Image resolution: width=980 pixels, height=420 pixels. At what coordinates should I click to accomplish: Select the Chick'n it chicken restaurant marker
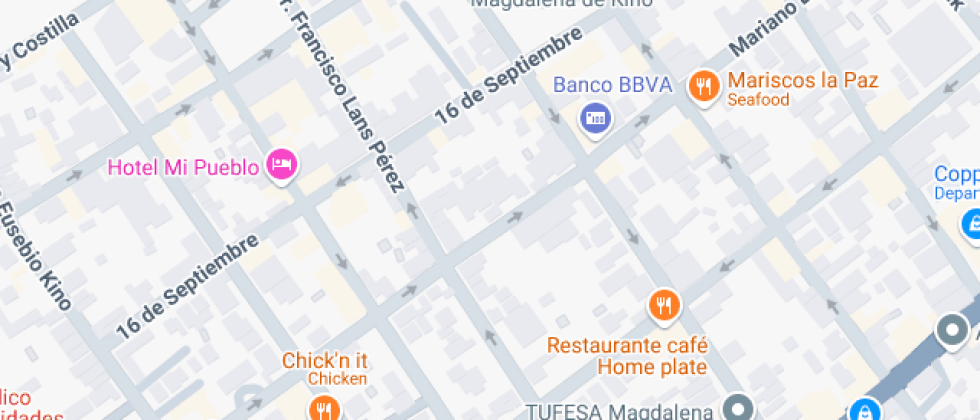click(x=324, y=408)
